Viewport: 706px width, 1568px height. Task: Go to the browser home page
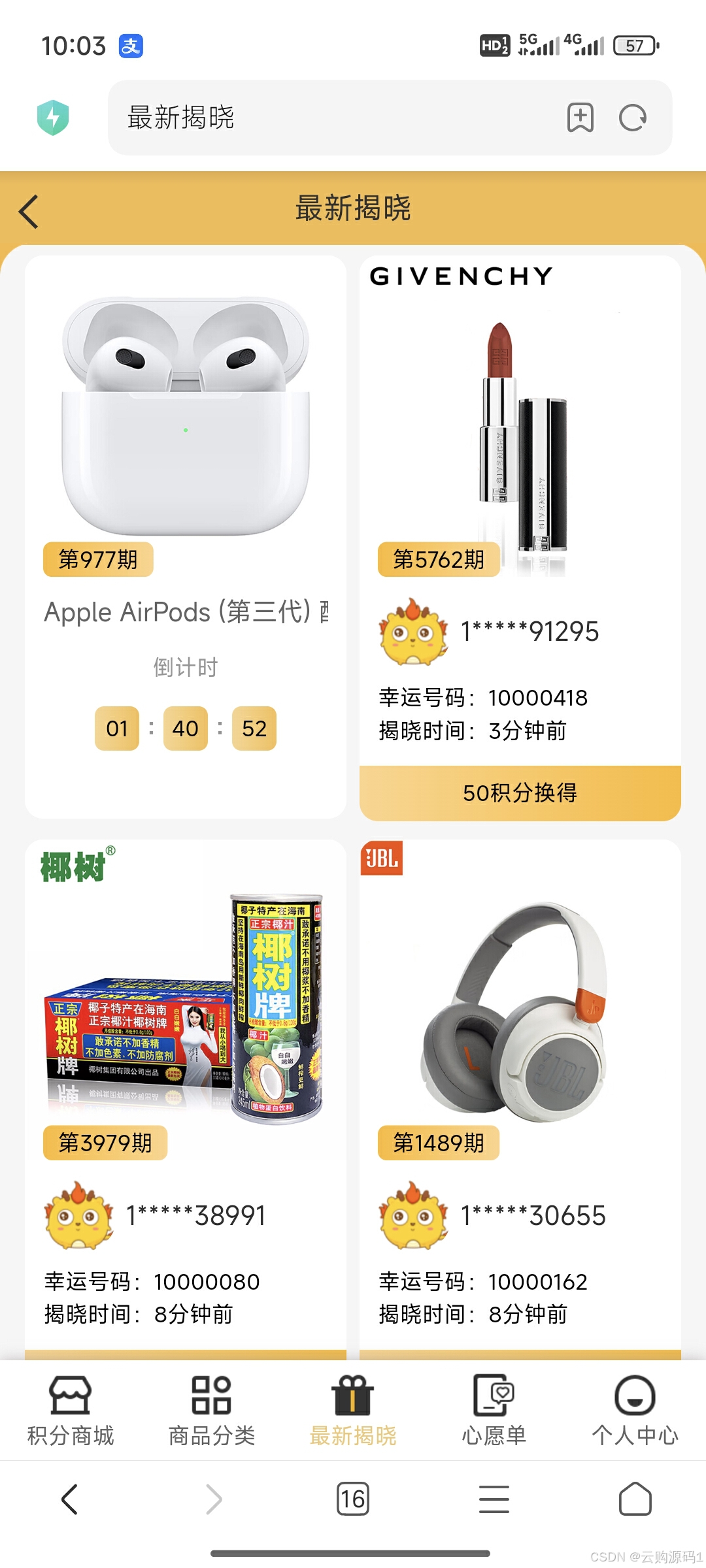tap(635, 1499)
